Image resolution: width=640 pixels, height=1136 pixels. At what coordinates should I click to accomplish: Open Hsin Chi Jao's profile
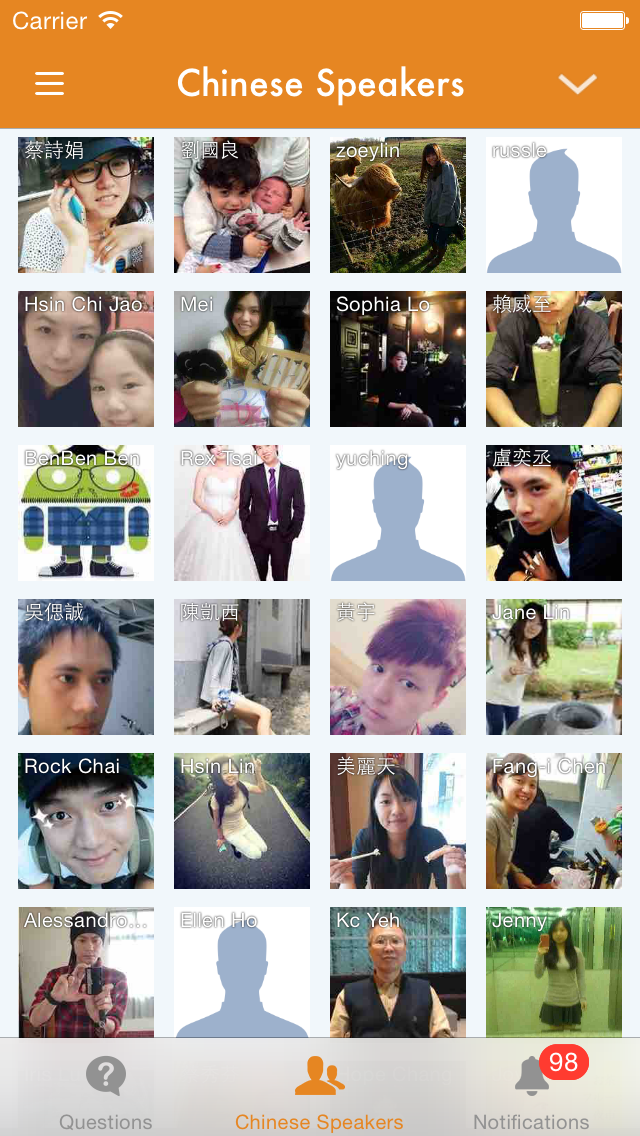click(86, 359)
